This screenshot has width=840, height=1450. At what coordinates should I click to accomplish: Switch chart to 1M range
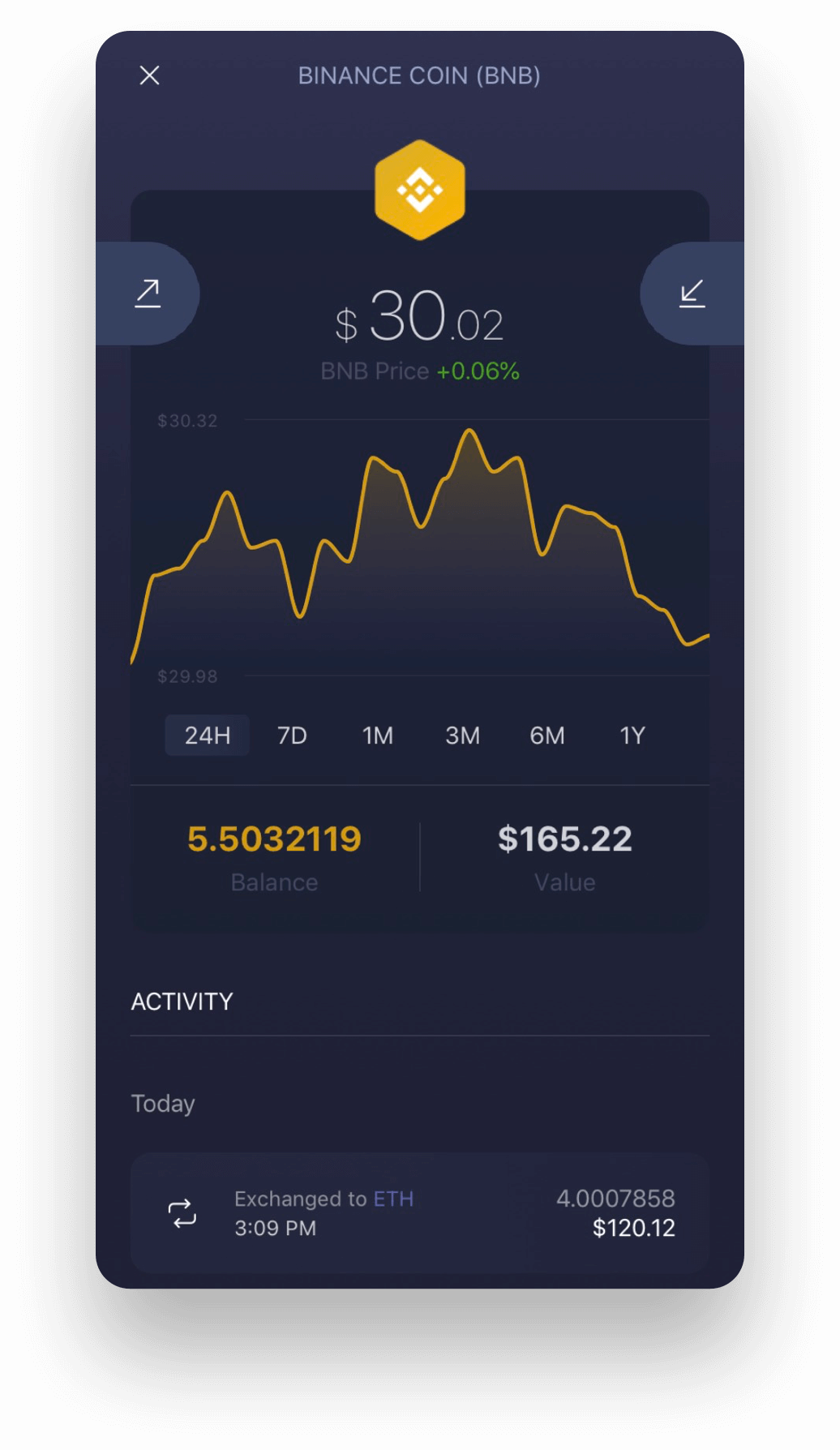pos(378,736)
